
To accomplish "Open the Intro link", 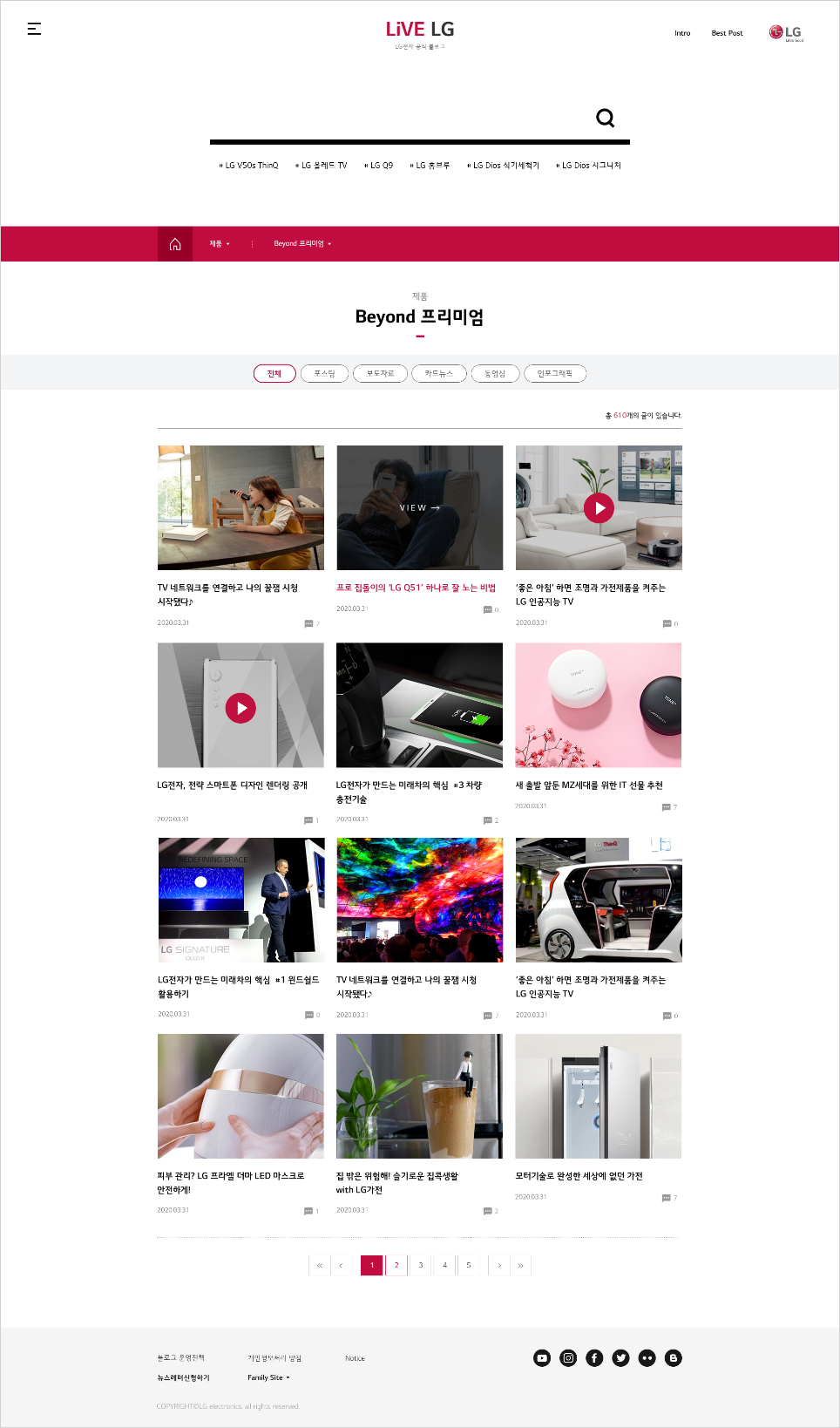I will pos(682,33).
